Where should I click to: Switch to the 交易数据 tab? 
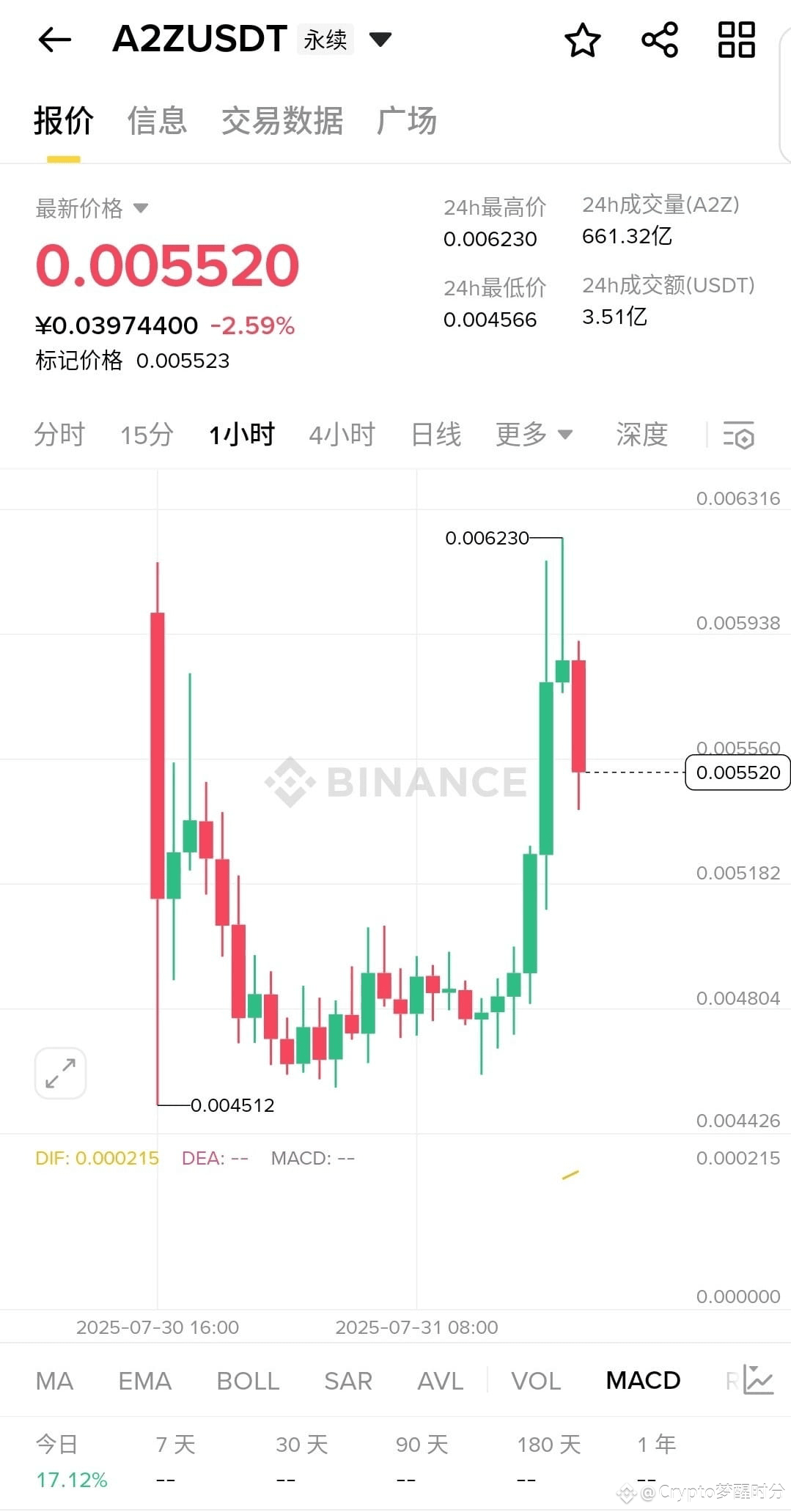pyautogui.click(x=282, y=121)
